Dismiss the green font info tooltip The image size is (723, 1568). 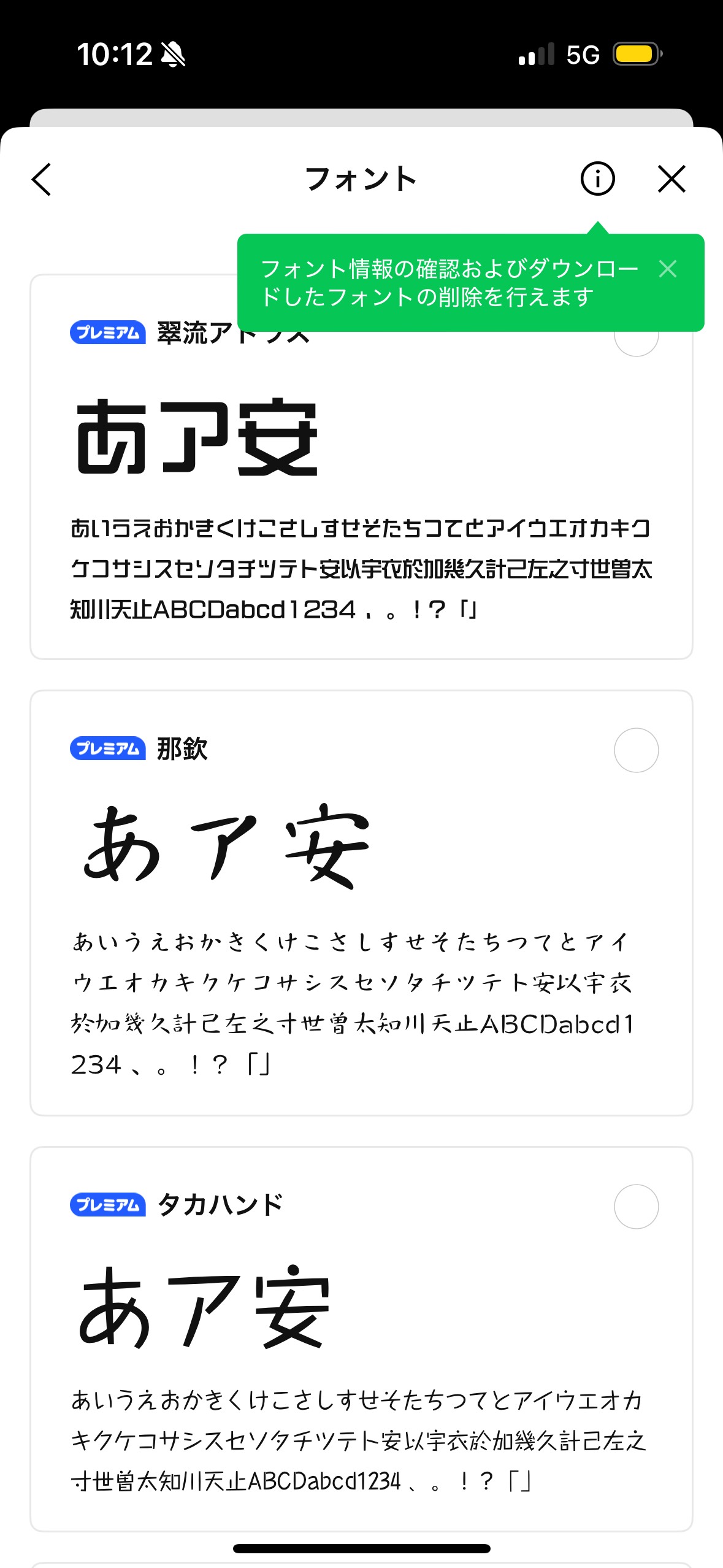[668, 269]
